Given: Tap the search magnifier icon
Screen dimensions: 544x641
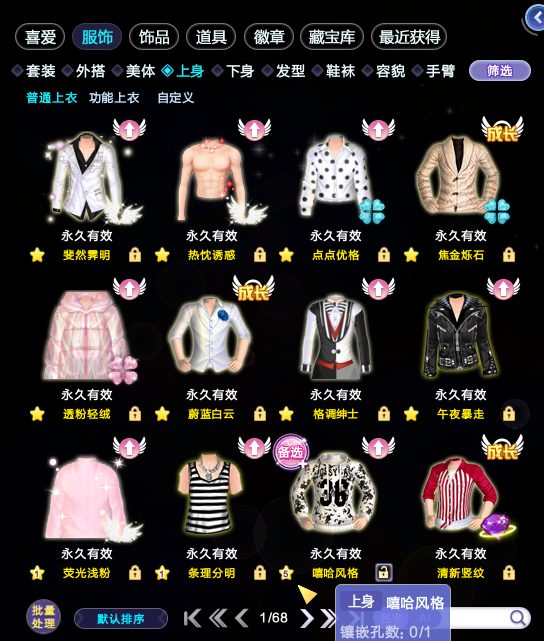Looking at the screenshot, I should (518, 617).
